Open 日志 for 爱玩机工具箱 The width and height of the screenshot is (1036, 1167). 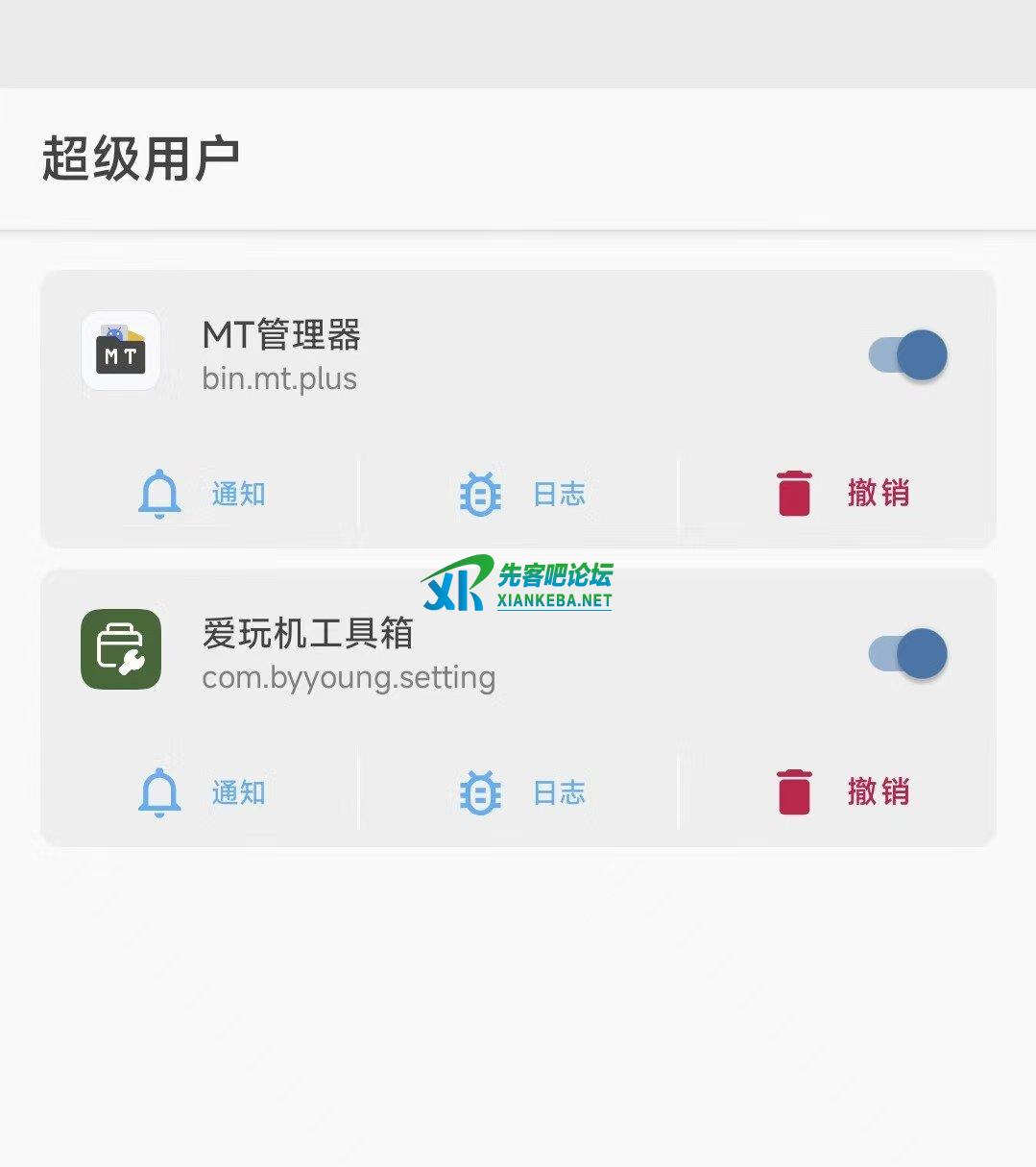[x=558, y=792]
